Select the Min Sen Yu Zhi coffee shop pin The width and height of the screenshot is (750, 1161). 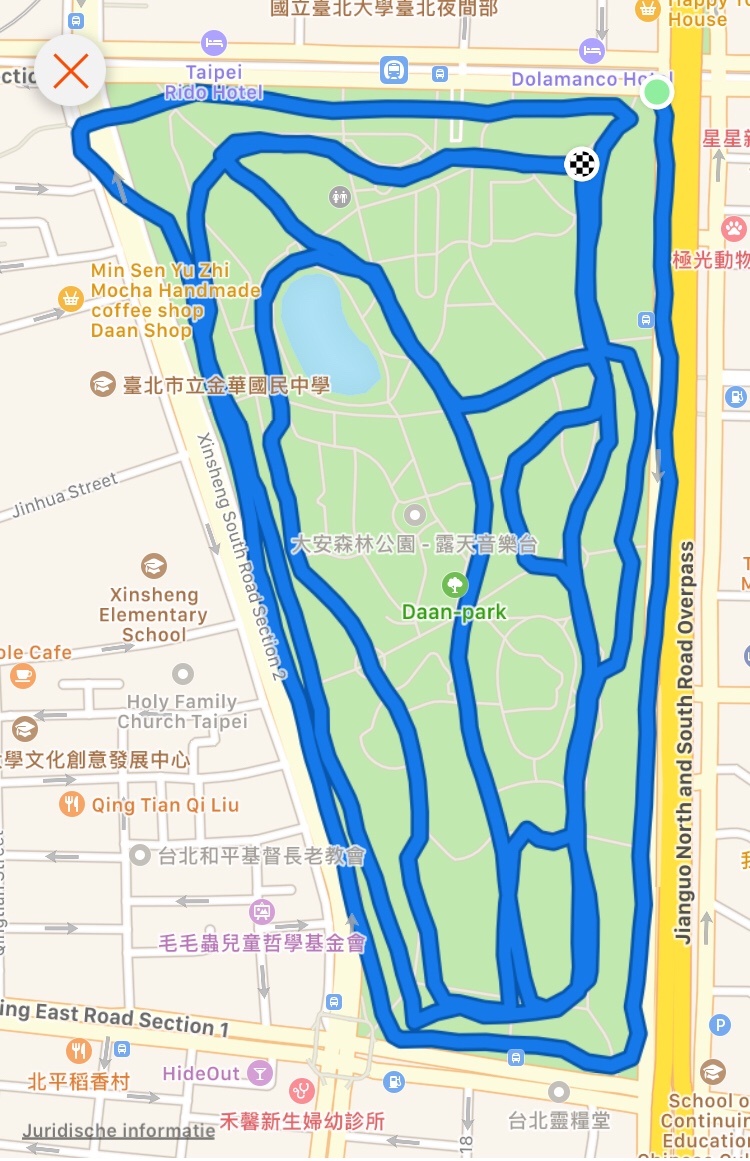[x=70, y=299]
